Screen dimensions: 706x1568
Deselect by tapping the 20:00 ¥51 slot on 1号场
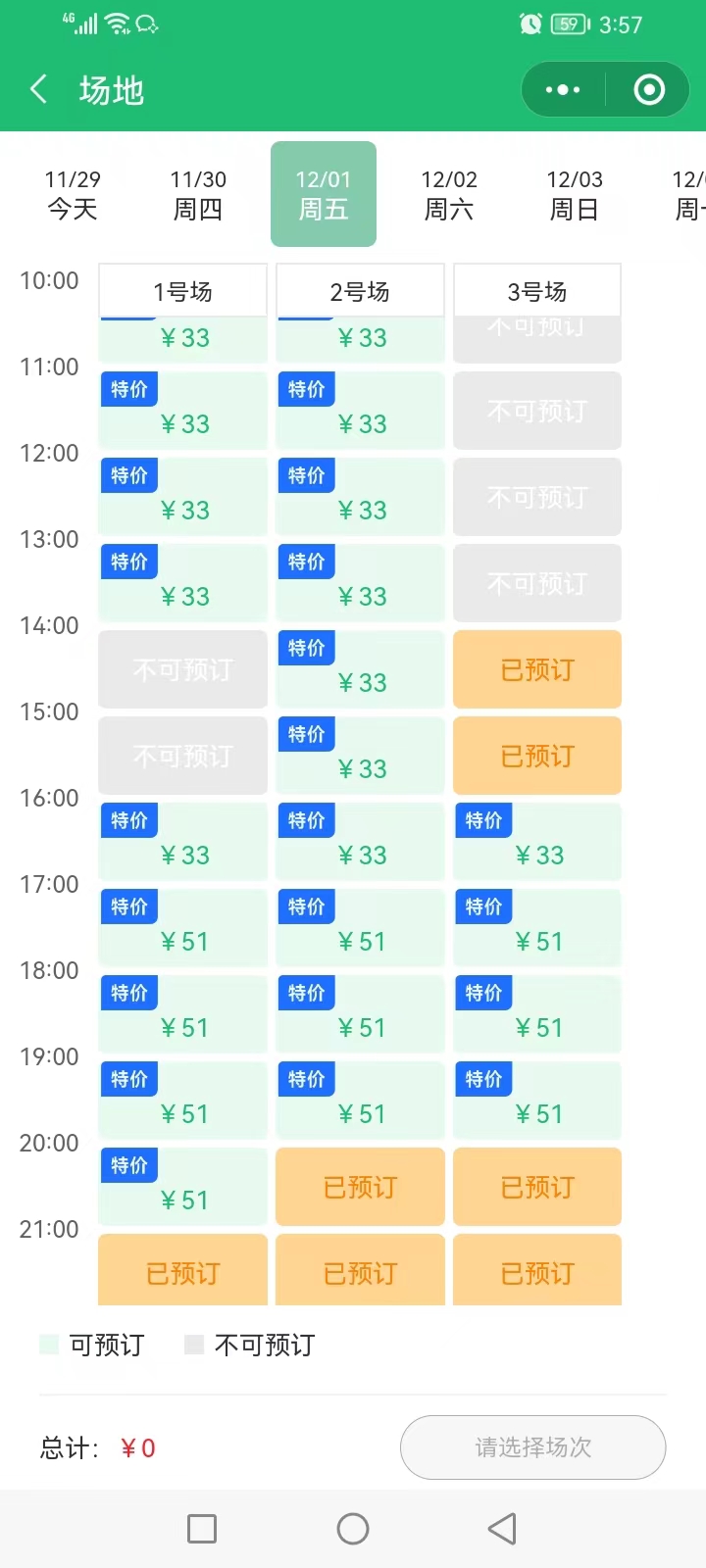pos(182,1186)
